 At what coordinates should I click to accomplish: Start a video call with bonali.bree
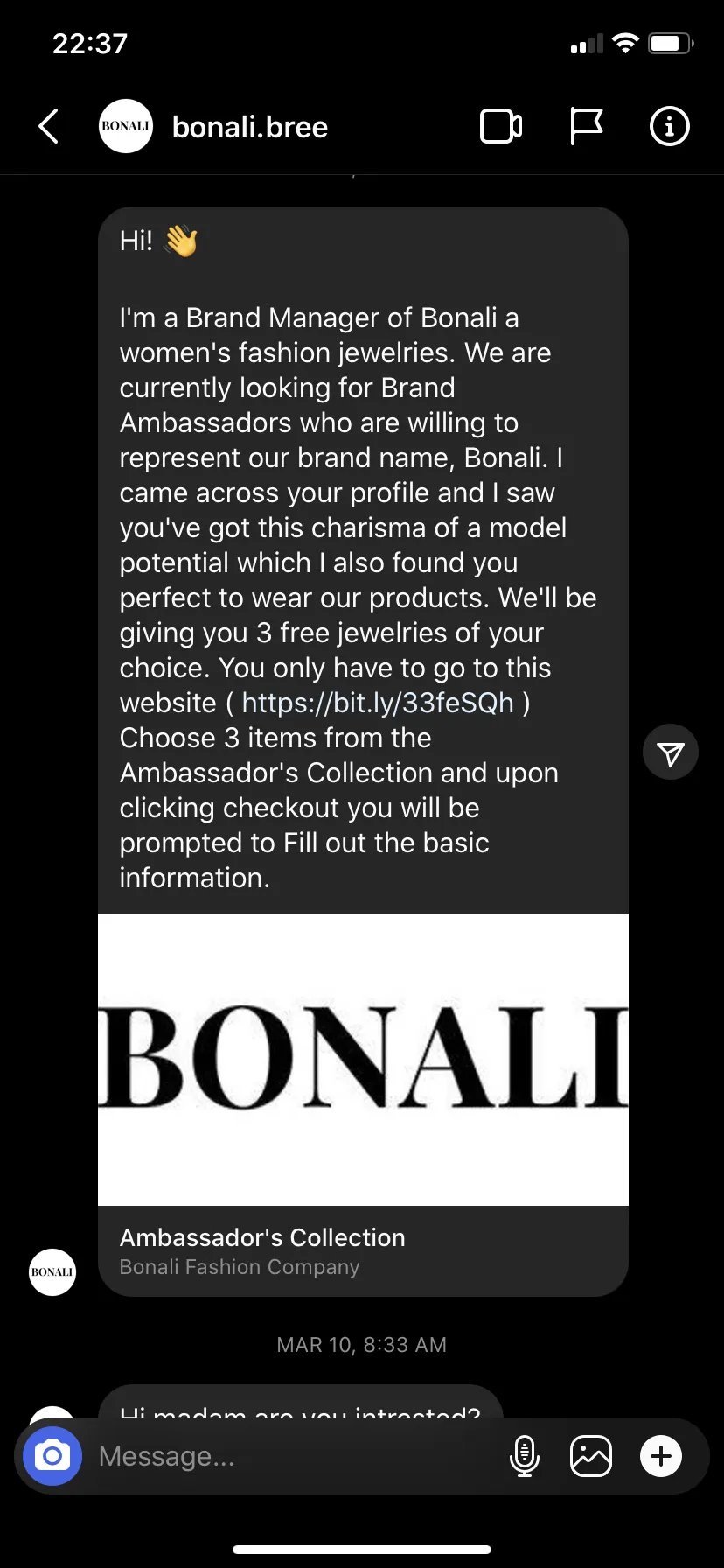coord(501,126)
